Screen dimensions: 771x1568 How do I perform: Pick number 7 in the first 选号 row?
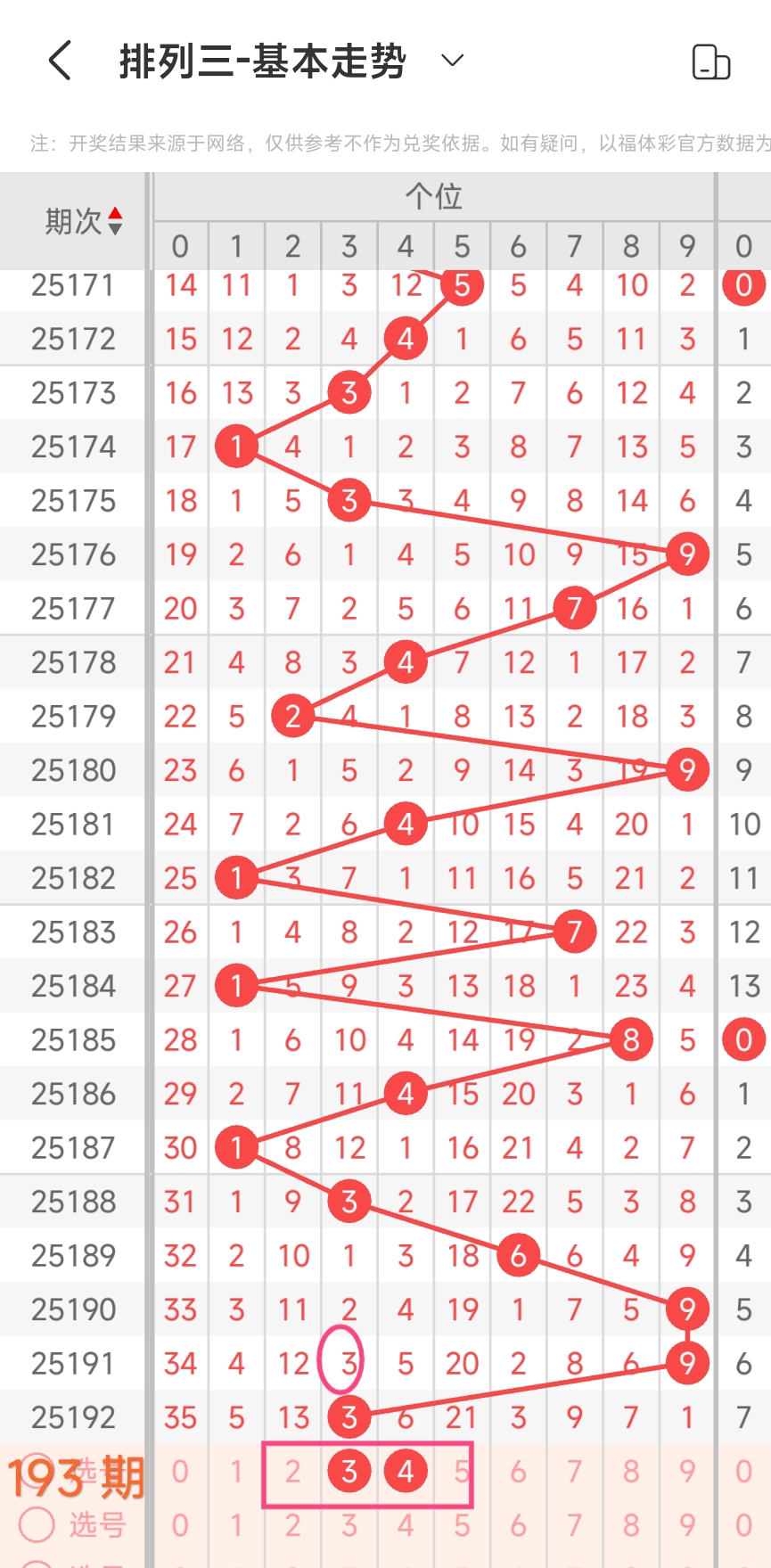click(575, 1471)
